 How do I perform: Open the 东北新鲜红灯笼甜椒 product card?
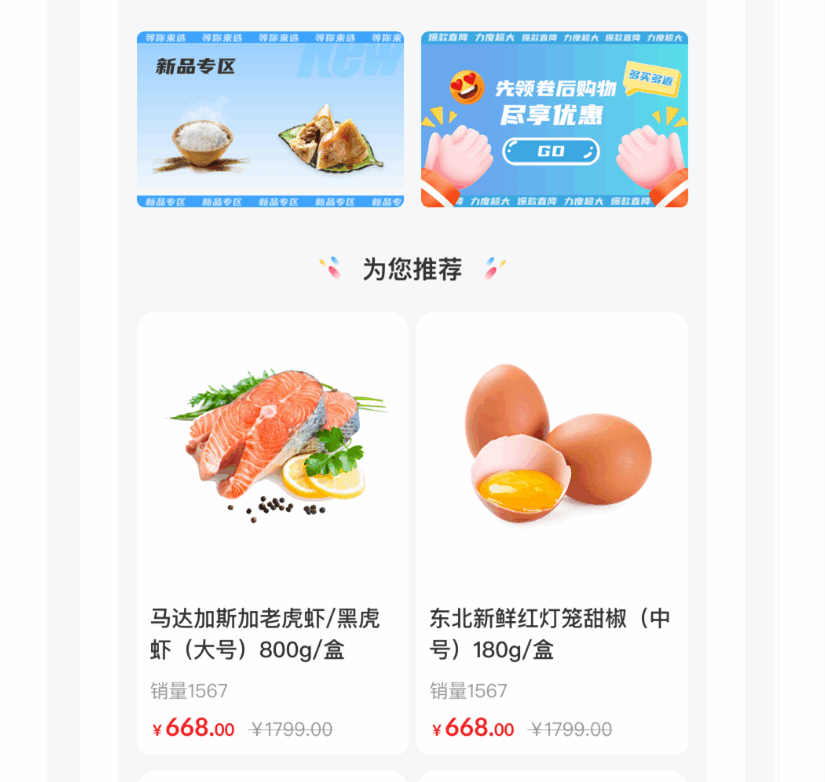click(552, 533)
